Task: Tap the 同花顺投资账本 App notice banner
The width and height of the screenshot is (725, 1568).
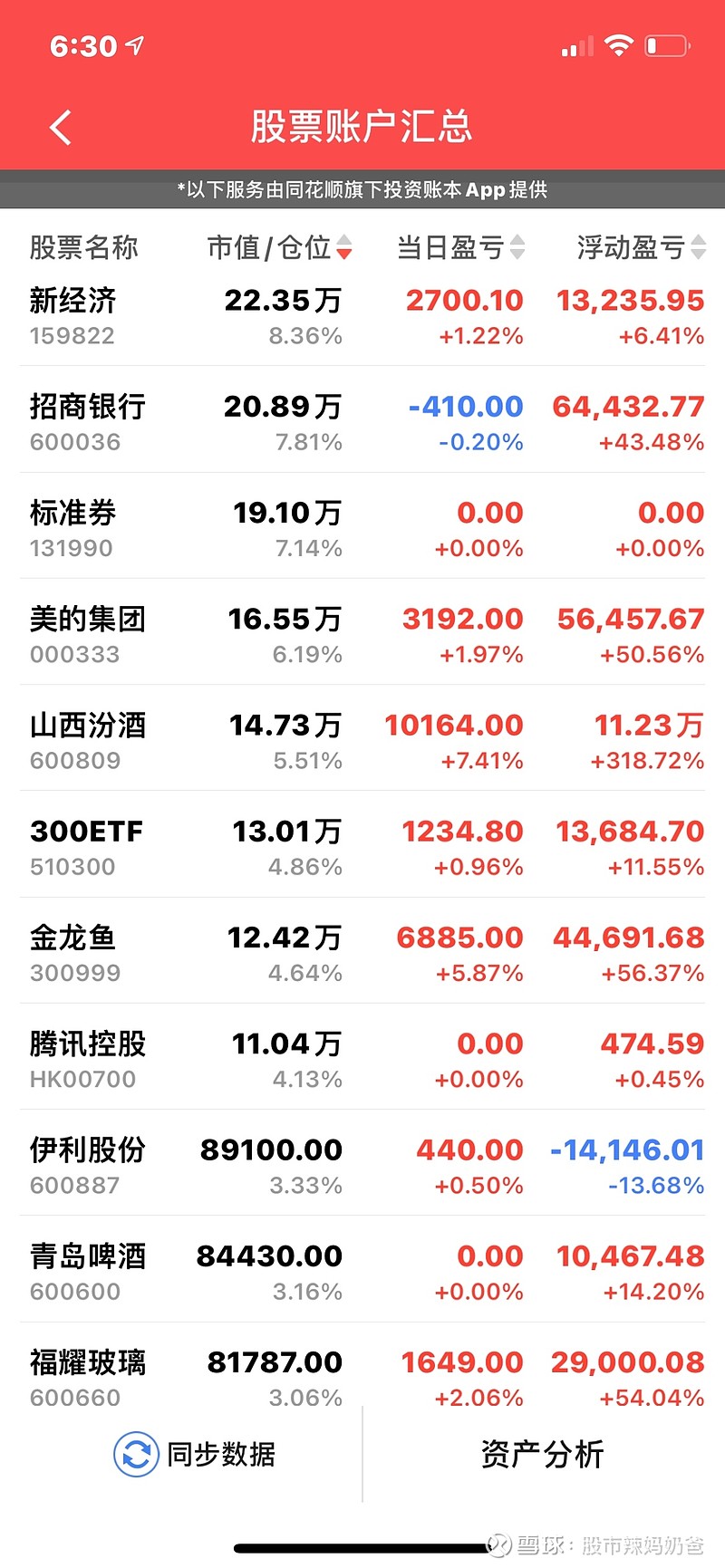Action: click(x=362, y=190)
